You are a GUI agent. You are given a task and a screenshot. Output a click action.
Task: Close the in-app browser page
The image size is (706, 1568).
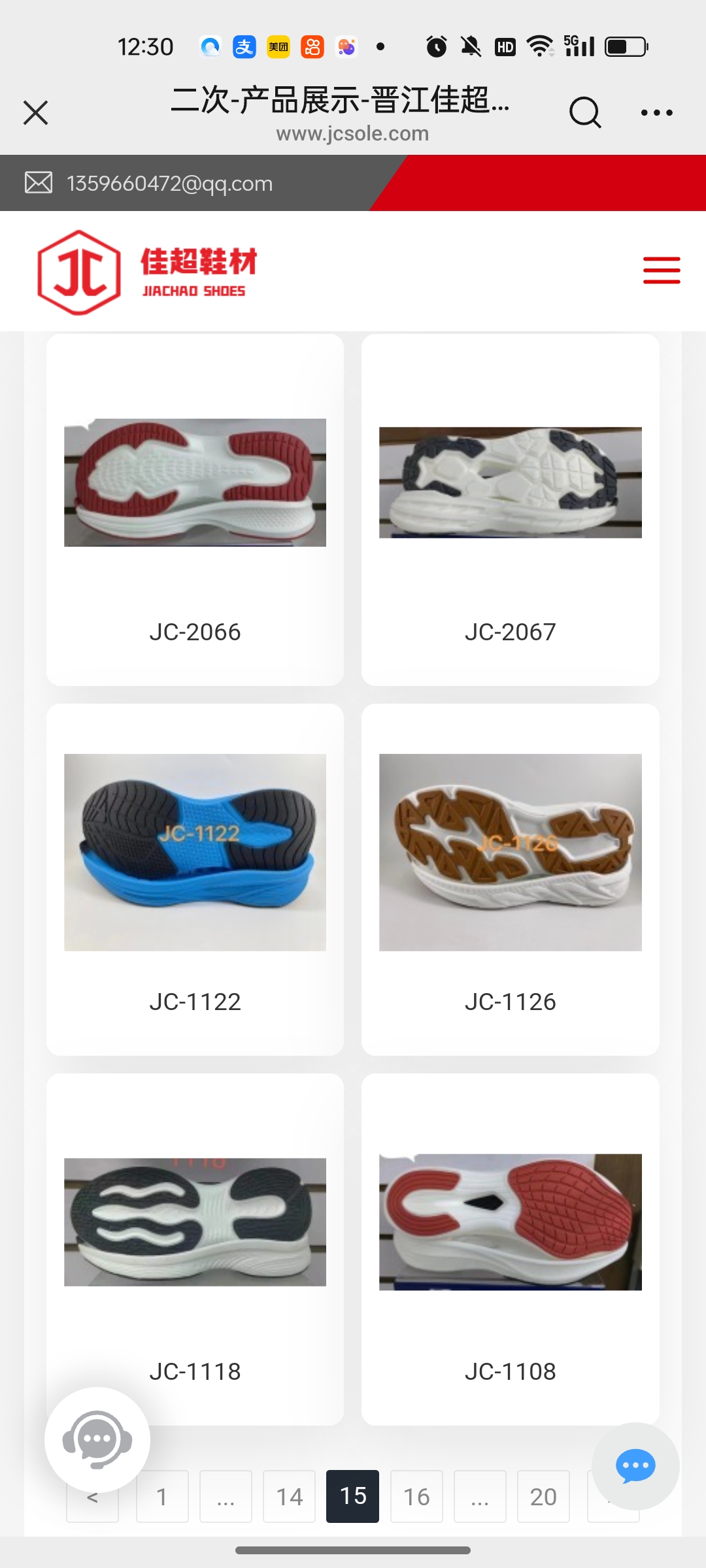(x=36, y=112)
